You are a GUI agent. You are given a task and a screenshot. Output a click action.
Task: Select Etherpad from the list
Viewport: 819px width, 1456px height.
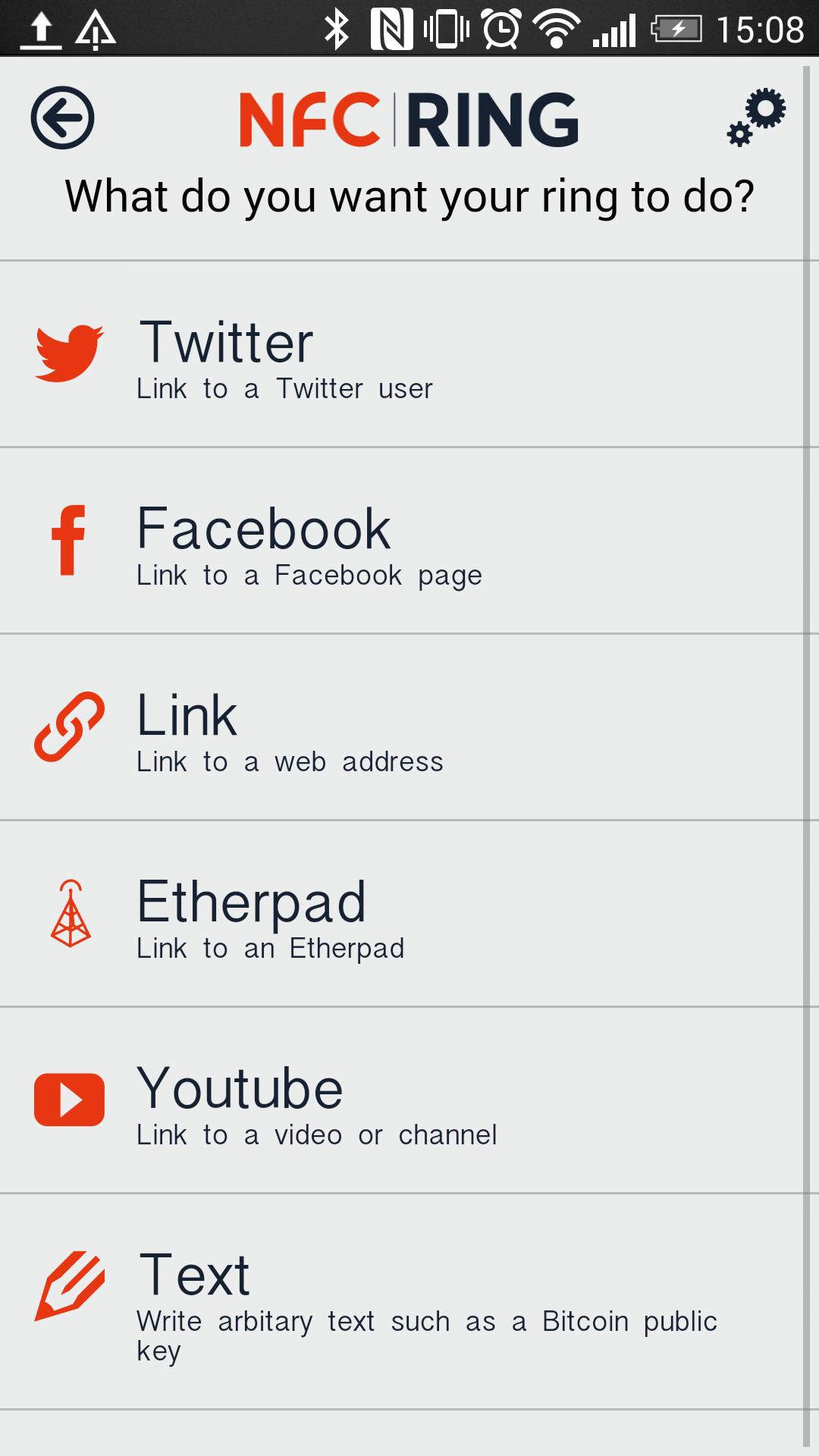[402, 915]
